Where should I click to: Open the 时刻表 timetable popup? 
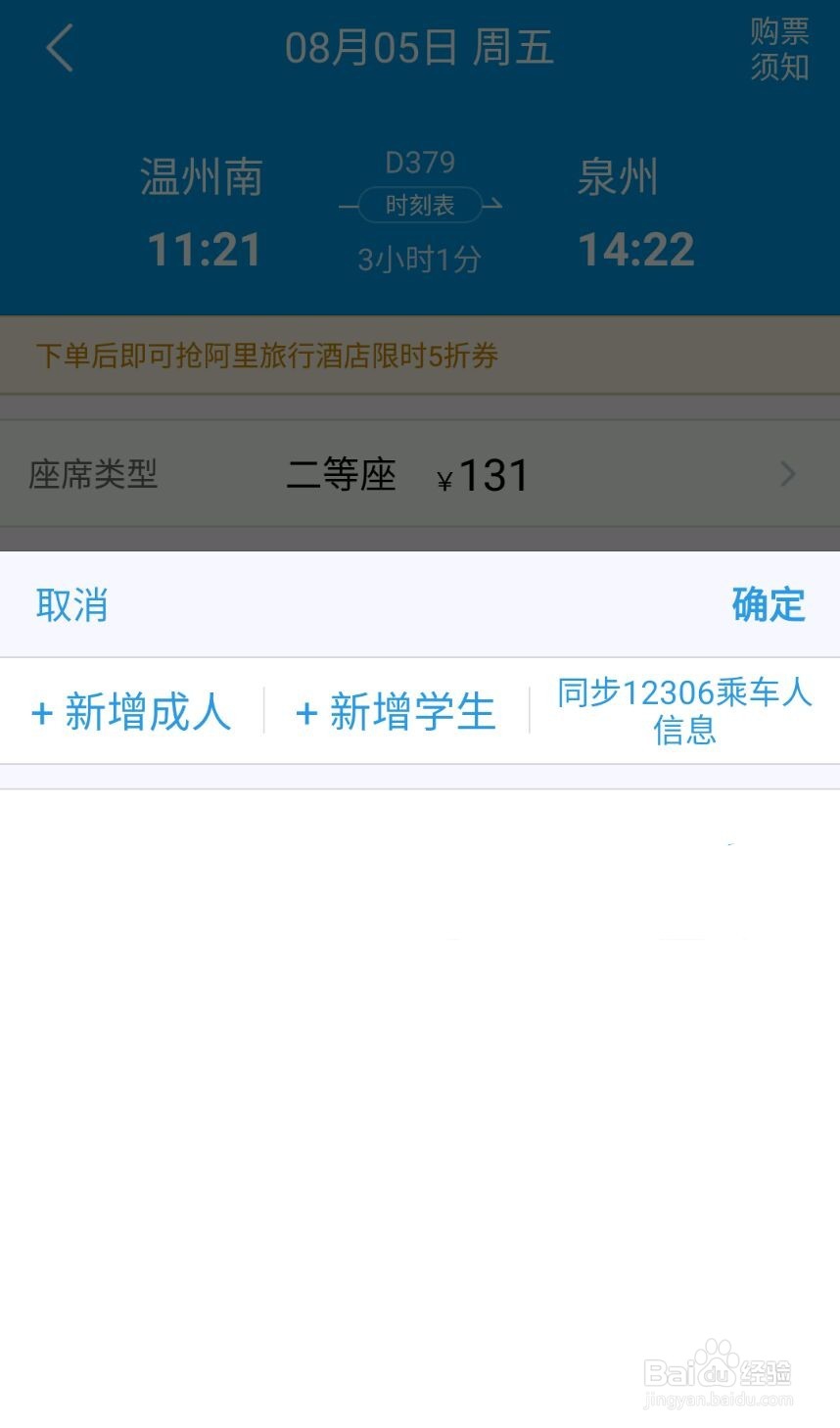419,206
